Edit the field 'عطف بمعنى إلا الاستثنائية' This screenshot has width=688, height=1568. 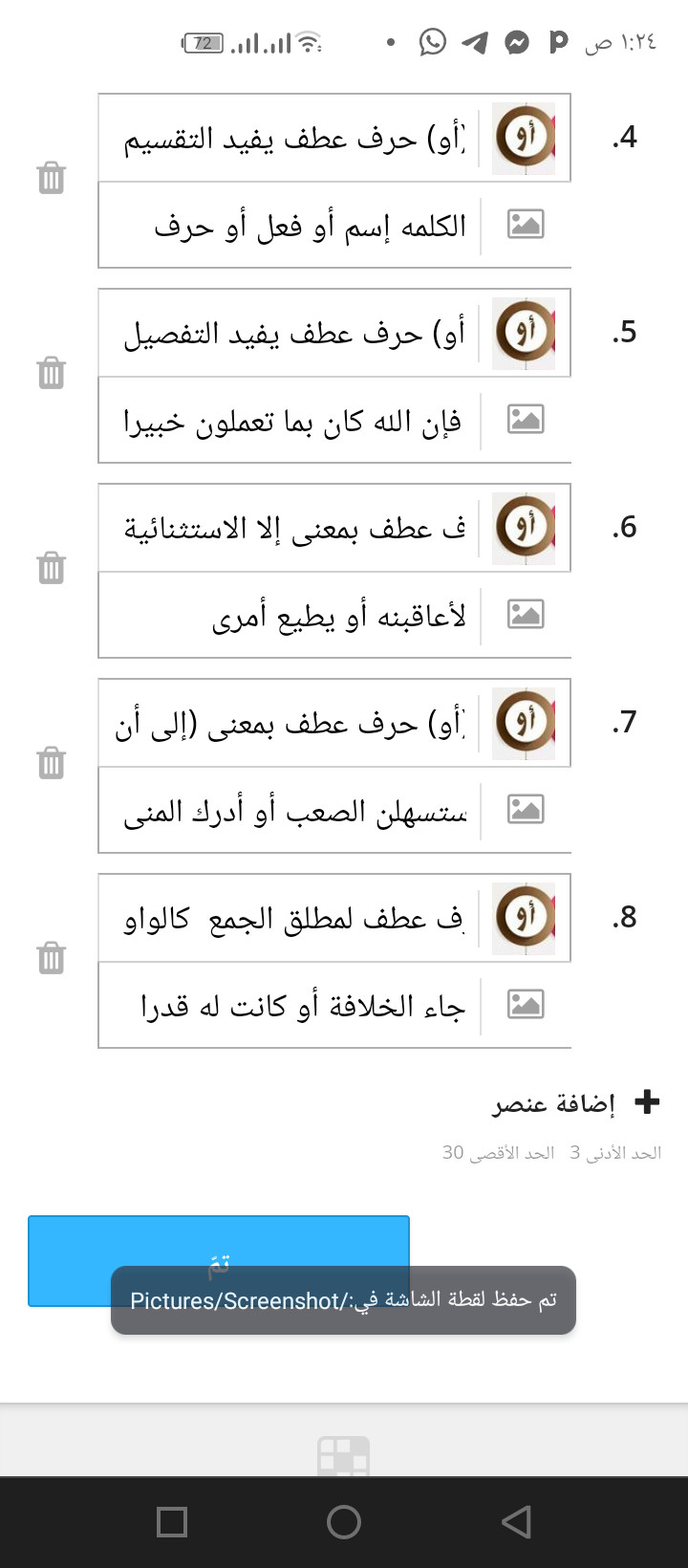coord(290,529)
